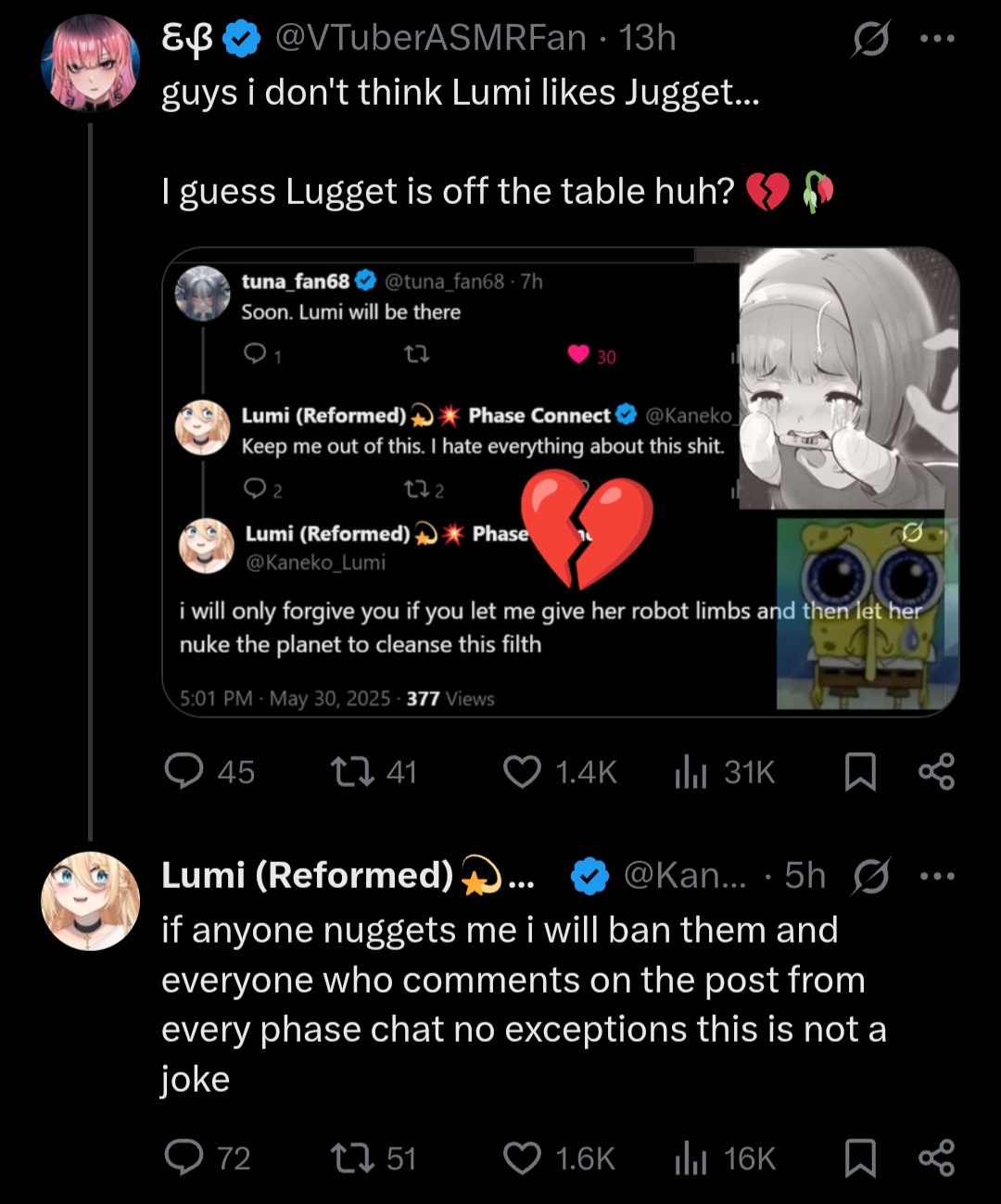Tap Grok icon on VTuberASMRFan's post
Image resolution: width=1001 pixels, height=1204 pixels.
click(x=870, y=39)
